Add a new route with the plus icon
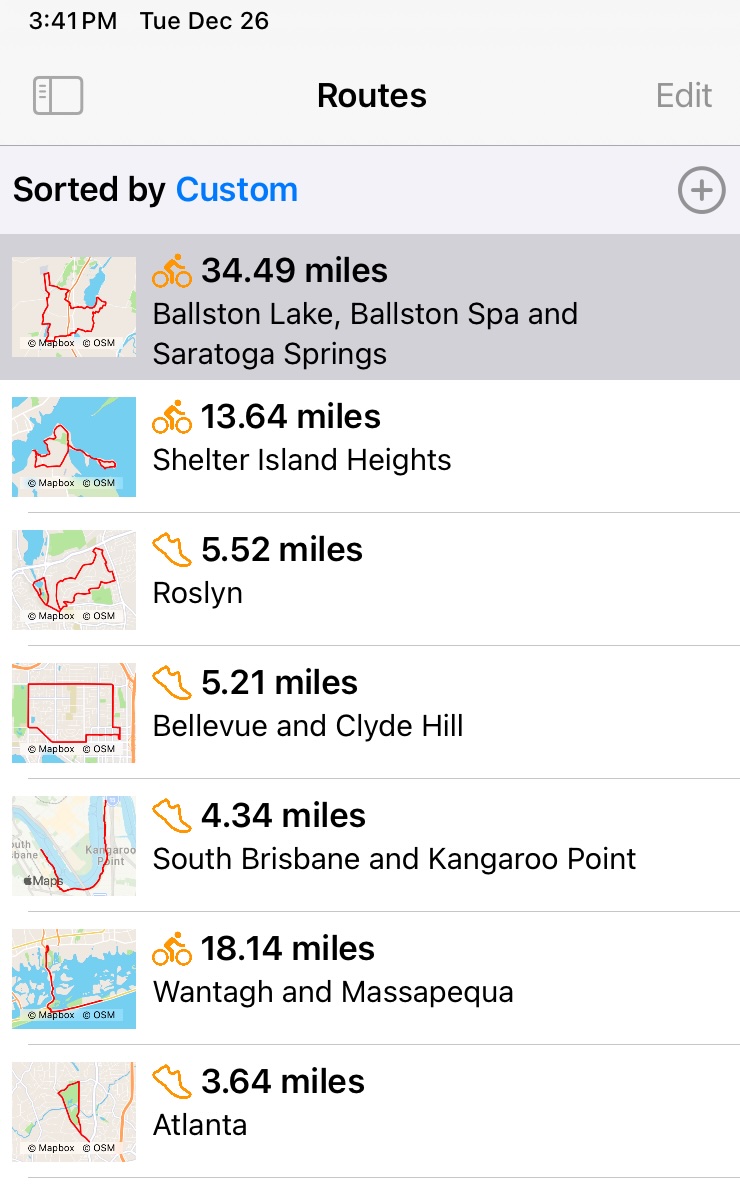This screenshot has width=740, height=1185. 701,190
